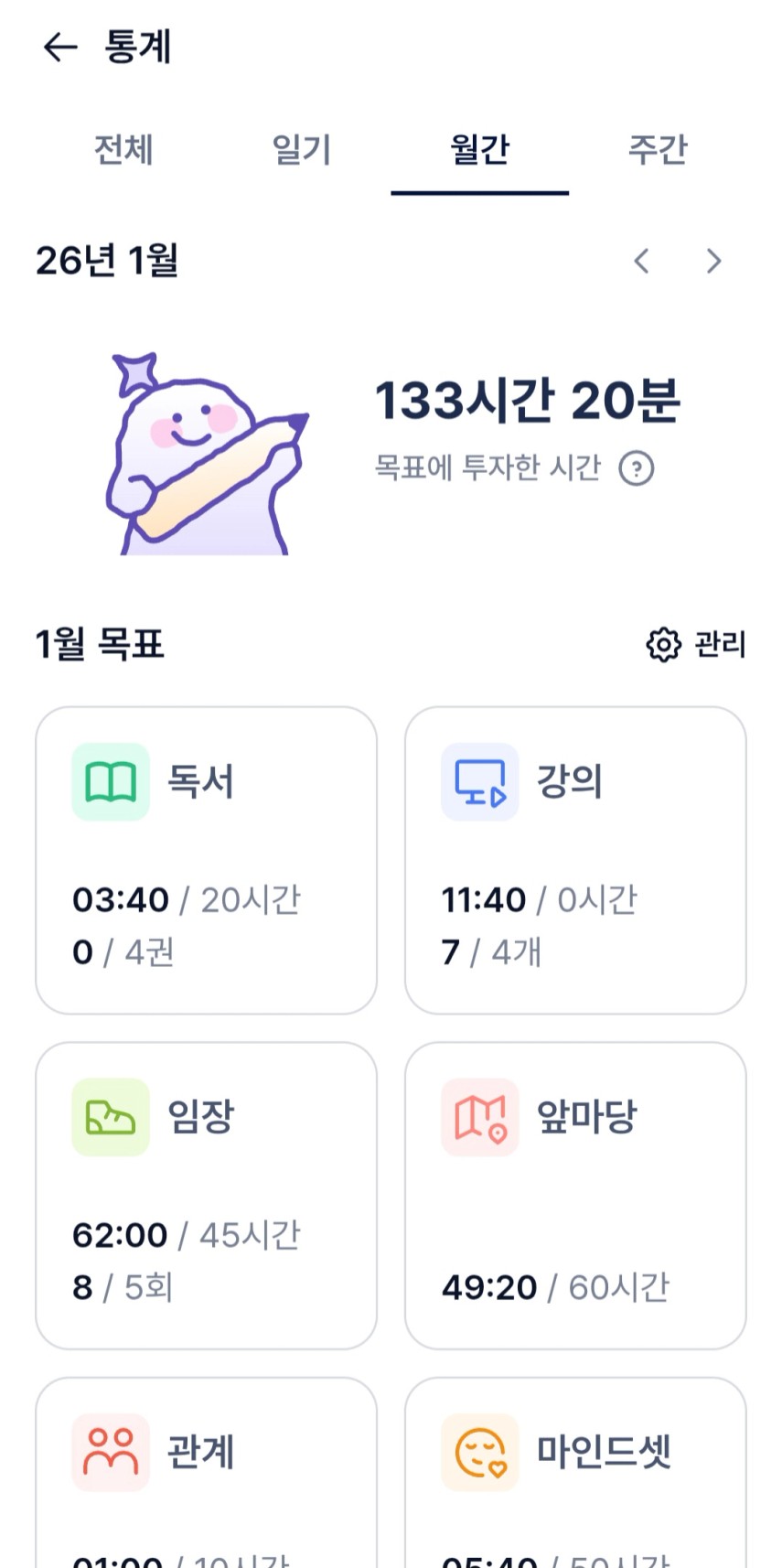Open the 강의 goal card
The height and width of the screenshot is (1568, 782).
pyautogui.click(x=575, y=860)
